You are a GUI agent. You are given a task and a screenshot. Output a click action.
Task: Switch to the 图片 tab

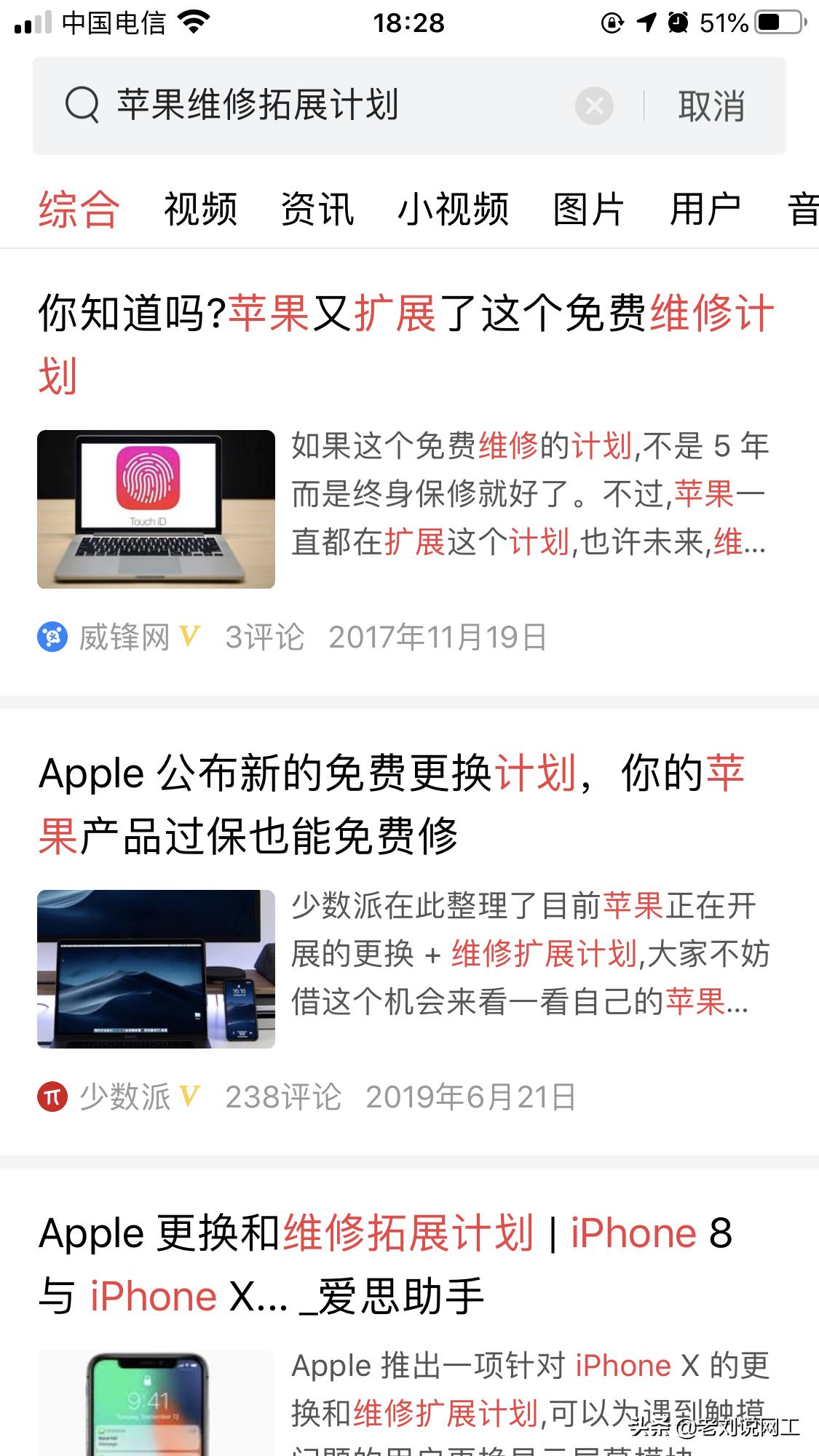588,210
